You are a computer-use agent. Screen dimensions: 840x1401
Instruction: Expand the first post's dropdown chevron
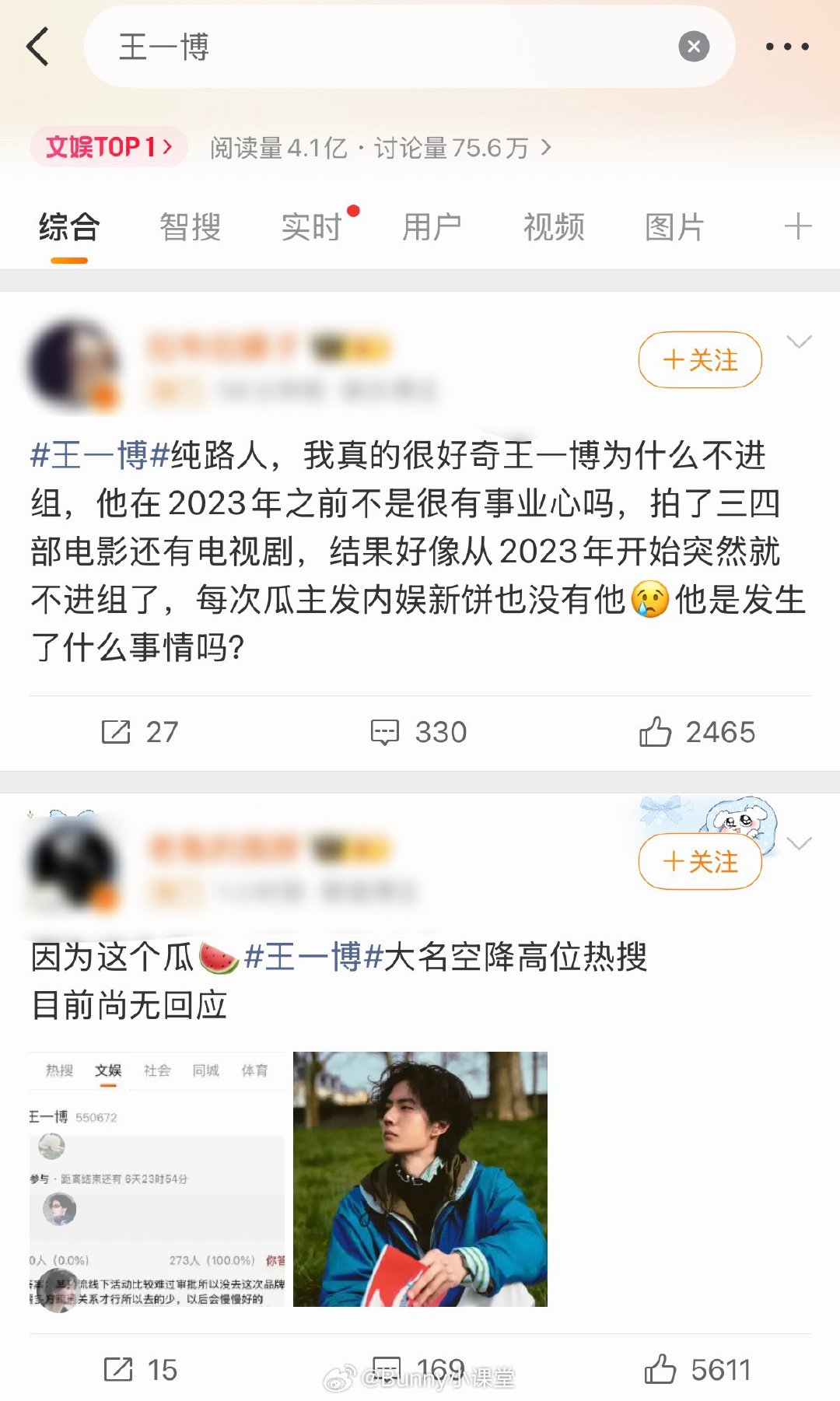(x=800, y=342)
